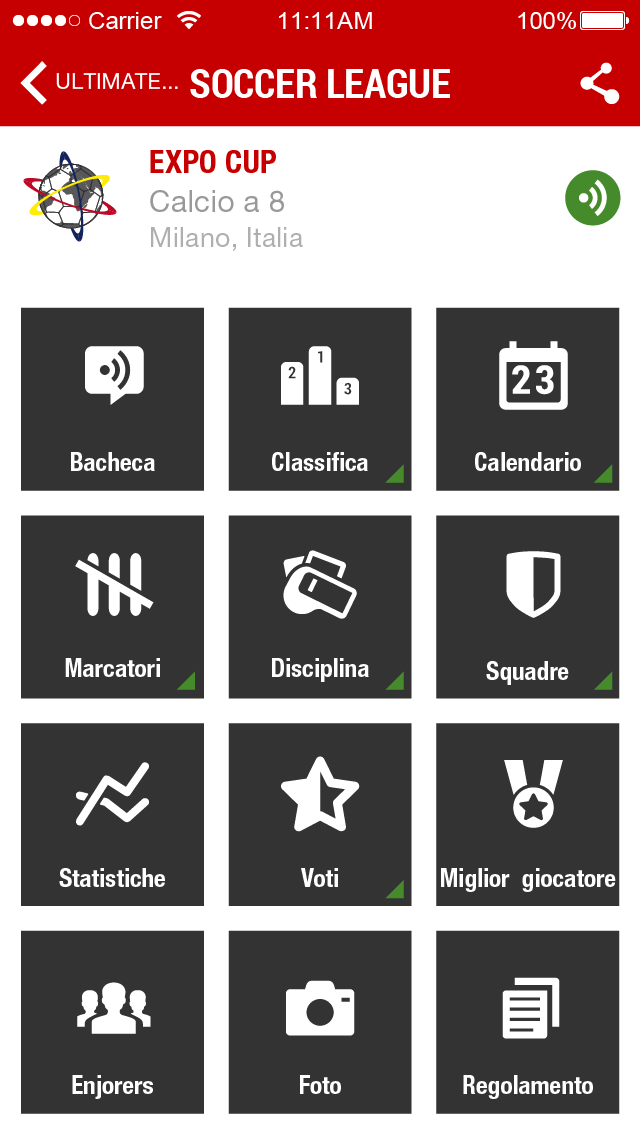Open the Foto gallery

tap(320, 1022)
